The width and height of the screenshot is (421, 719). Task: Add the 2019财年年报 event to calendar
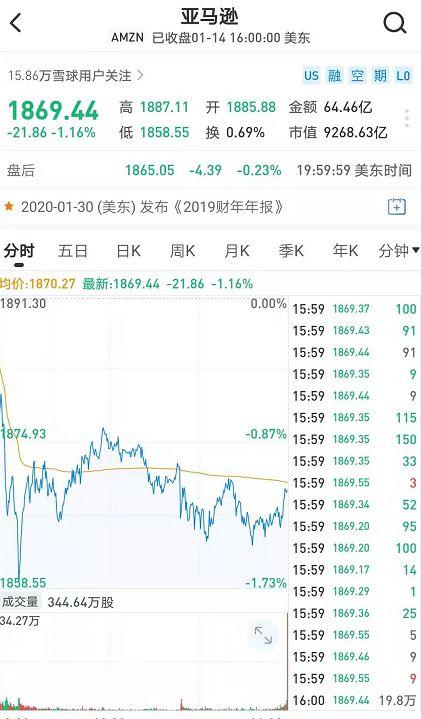(x=397, y=207)
